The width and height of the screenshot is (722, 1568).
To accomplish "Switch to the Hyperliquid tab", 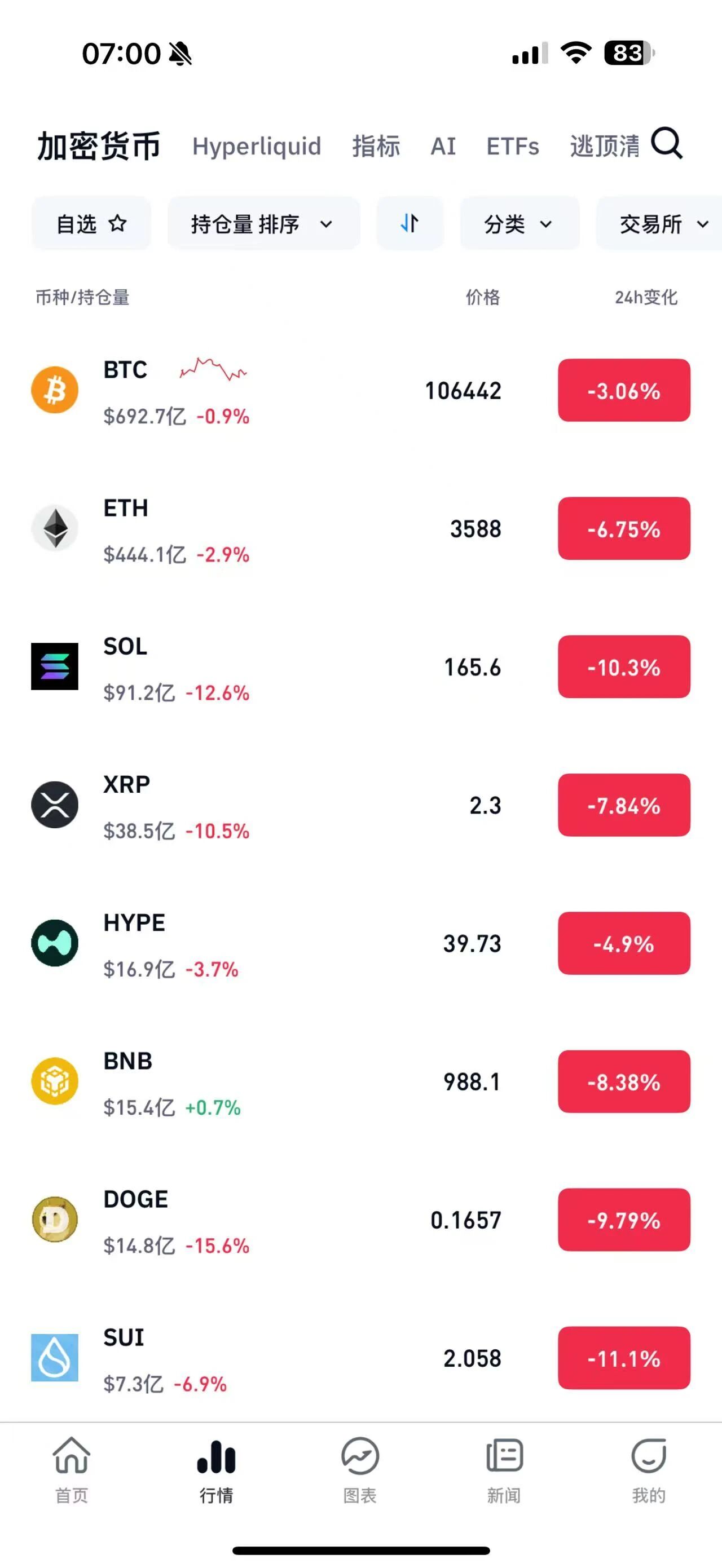I will 256,147.
